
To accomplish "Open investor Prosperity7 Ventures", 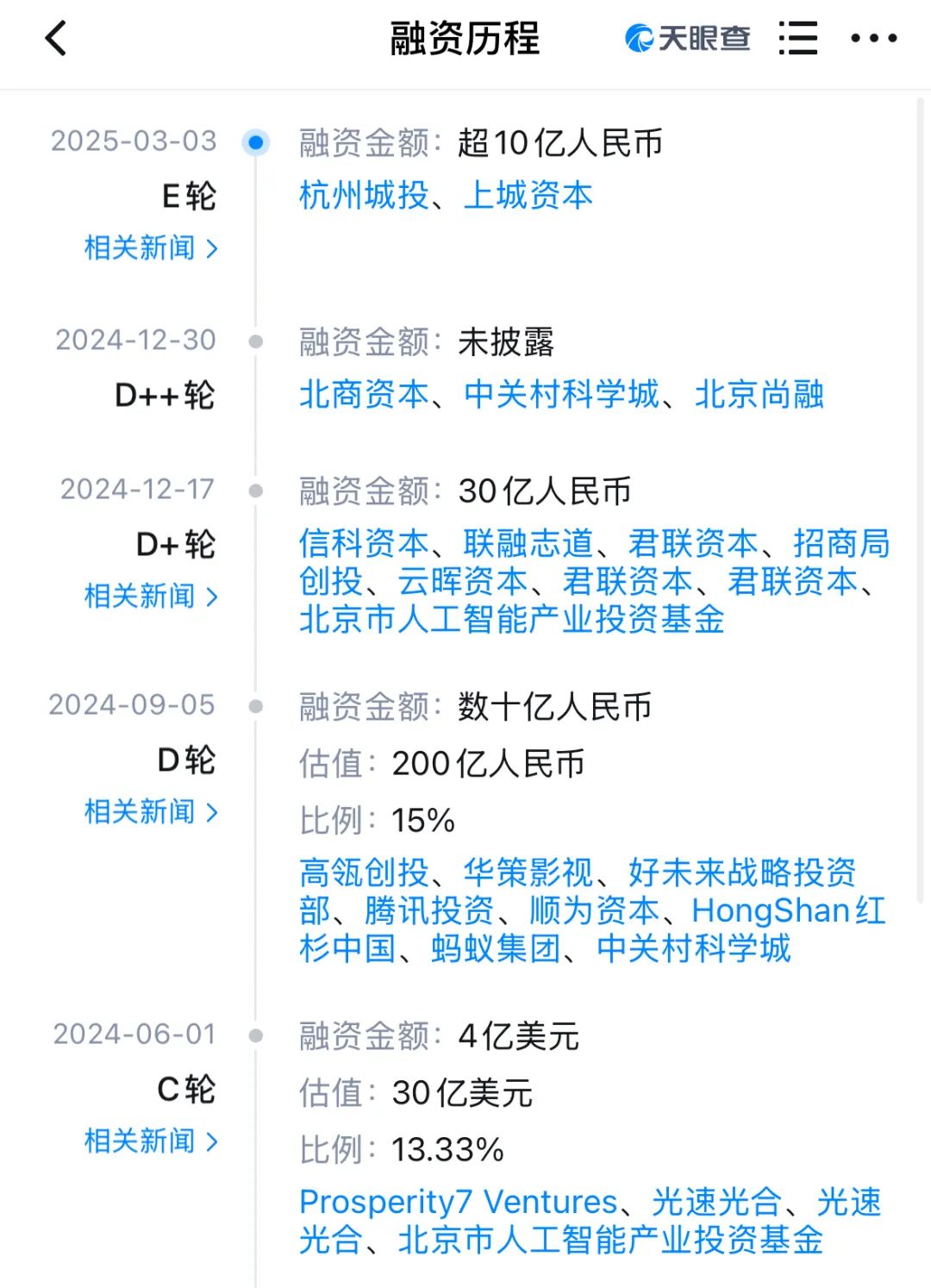I will 458,1203.
